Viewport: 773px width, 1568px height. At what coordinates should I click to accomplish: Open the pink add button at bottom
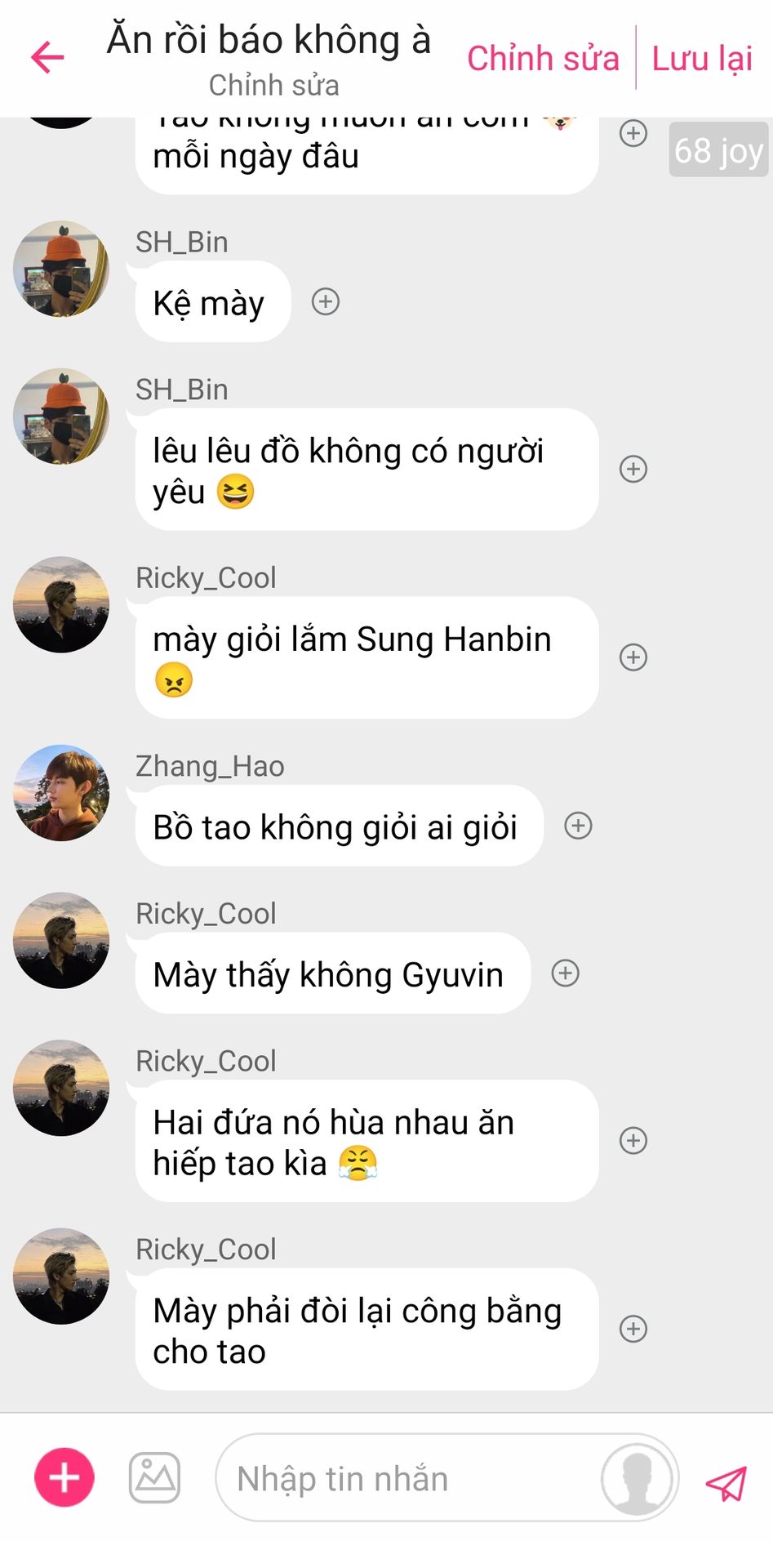[64, 1477]
